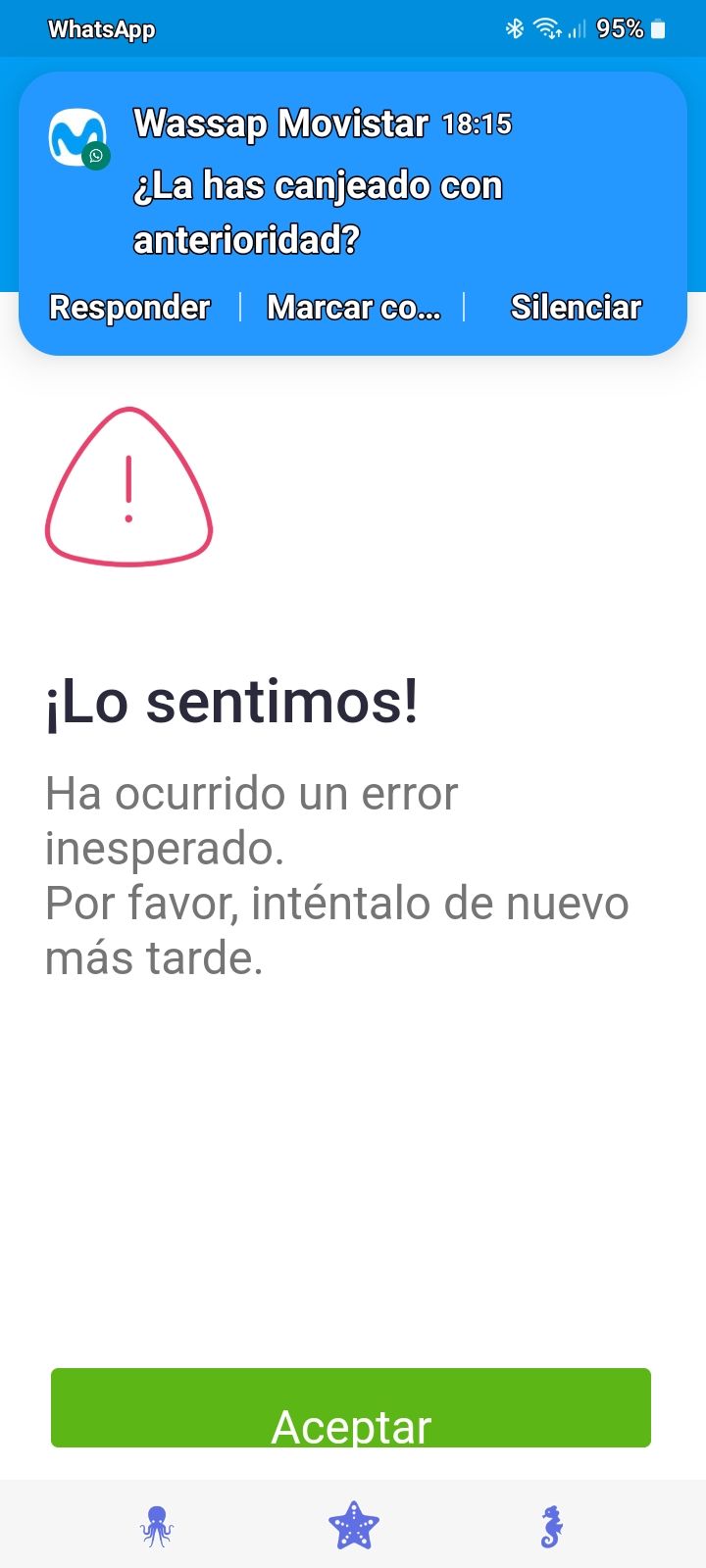Tap the seahorse icon at bottom right
Viewport: 706px width, 1568px height.
[549, 1524]
